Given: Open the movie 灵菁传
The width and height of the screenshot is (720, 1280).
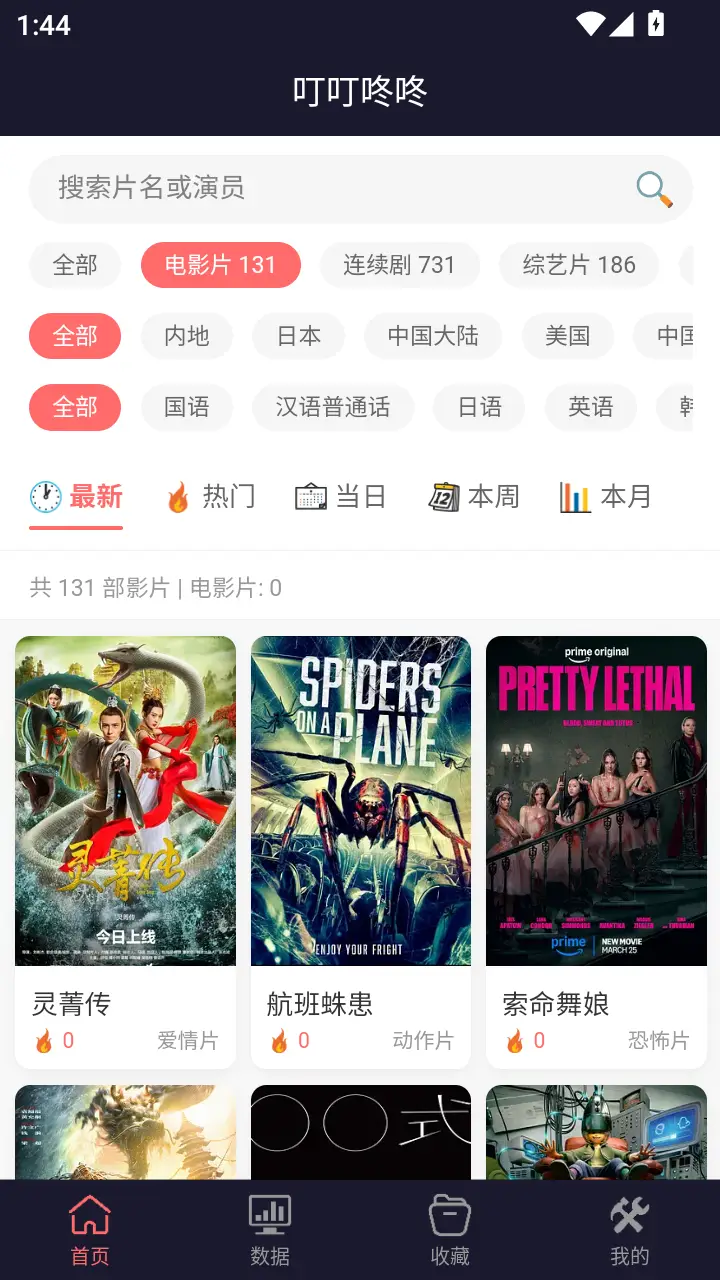Looking at the screenshot, I should click(x=125, y=850).
